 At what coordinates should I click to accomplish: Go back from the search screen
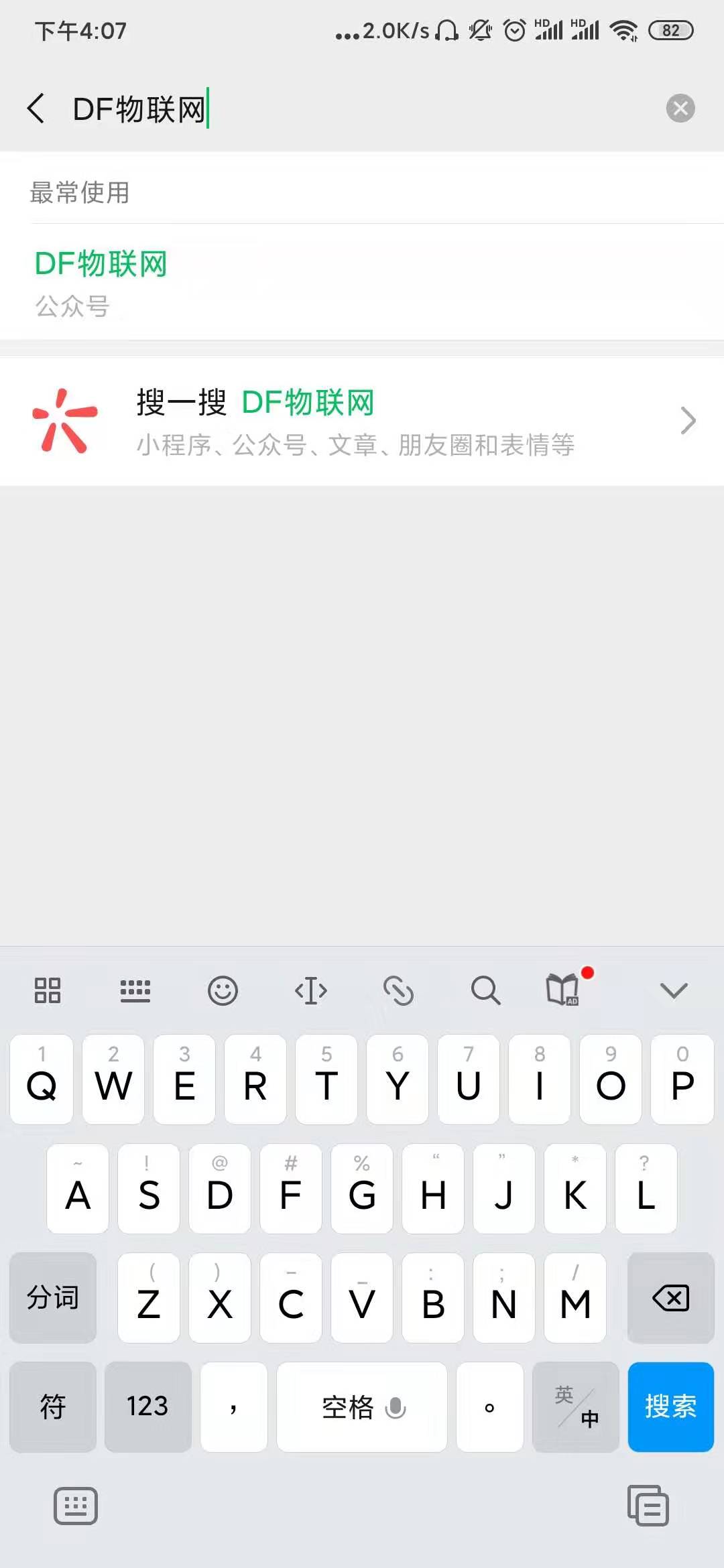tap(36, 109)
